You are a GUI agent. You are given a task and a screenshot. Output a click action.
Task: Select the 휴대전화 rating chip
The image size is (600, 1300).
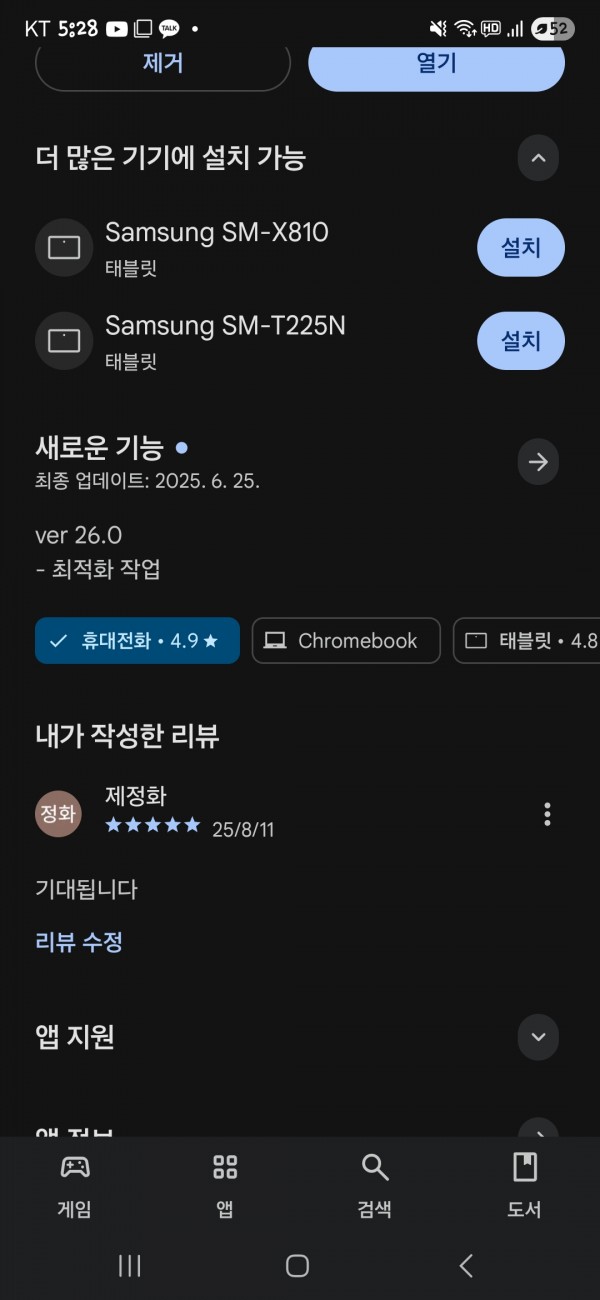(137, 641)
